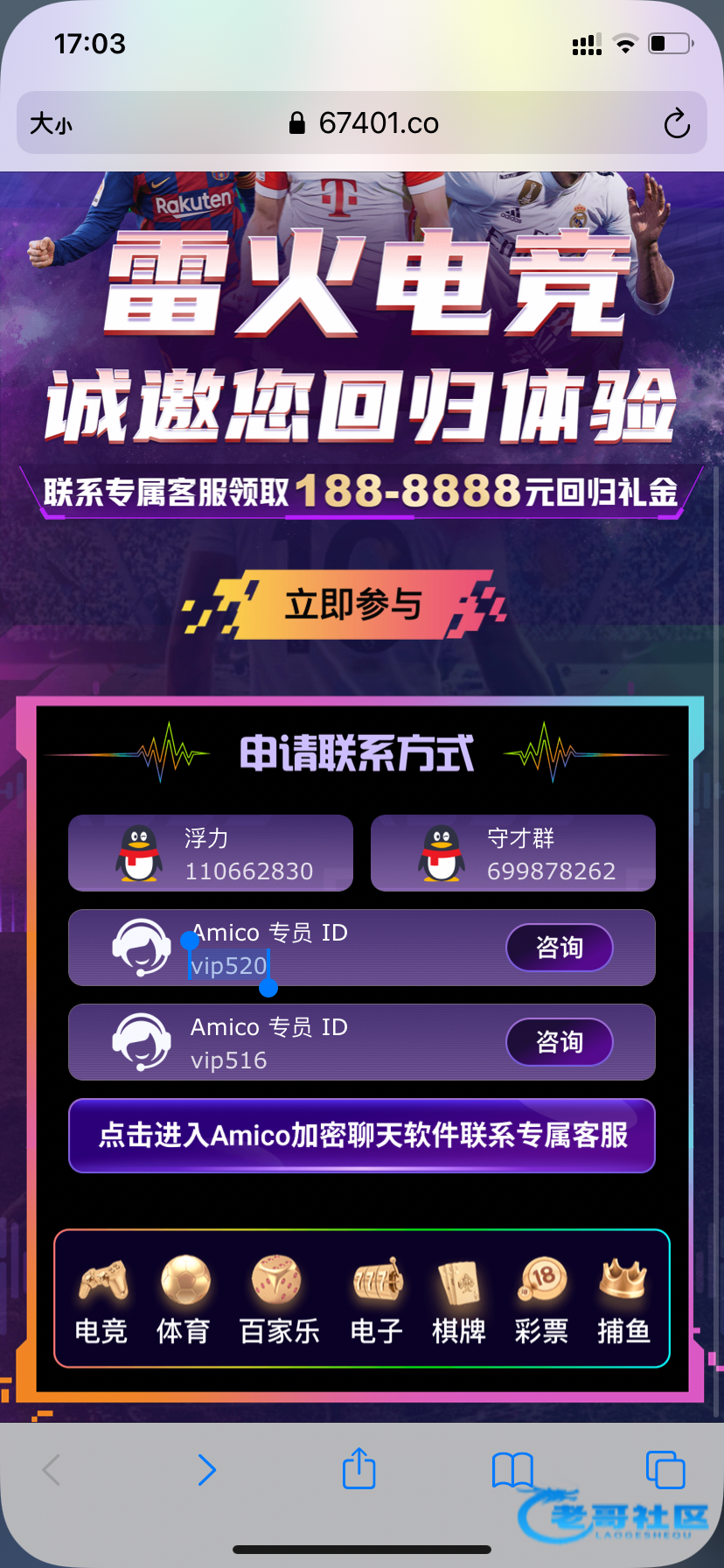Screen dimensions: 724x1568
Task: Choose the 电子 category
Action: (376, 1299)
